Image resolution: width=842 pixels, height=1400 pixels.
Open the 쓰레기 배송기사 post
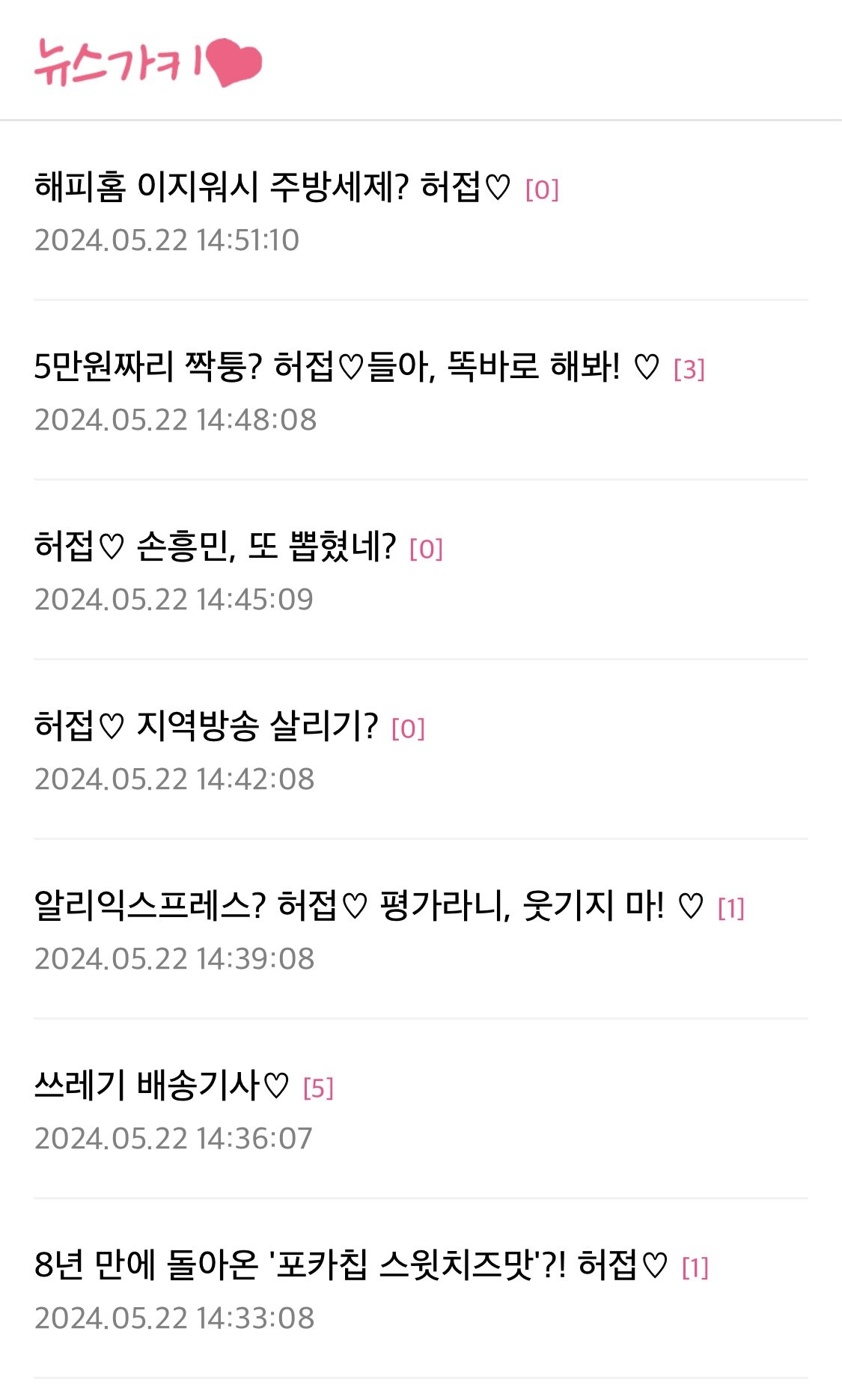point(161,1086)
